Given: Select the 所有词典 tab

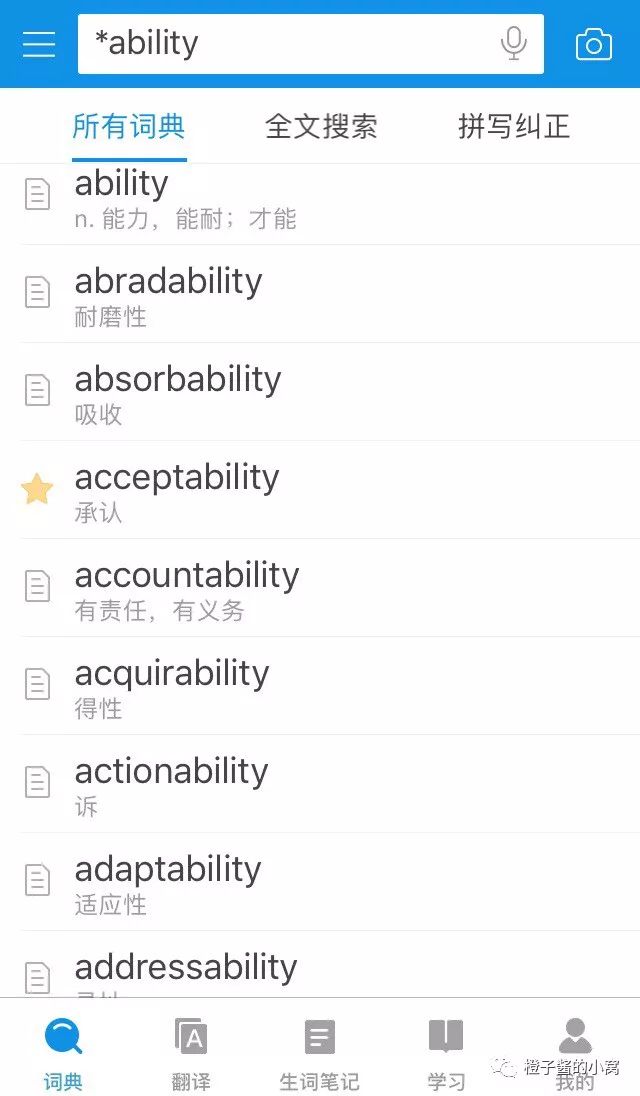Looking at the screenshot, I should pyautogui.click(x=129, y=126).
